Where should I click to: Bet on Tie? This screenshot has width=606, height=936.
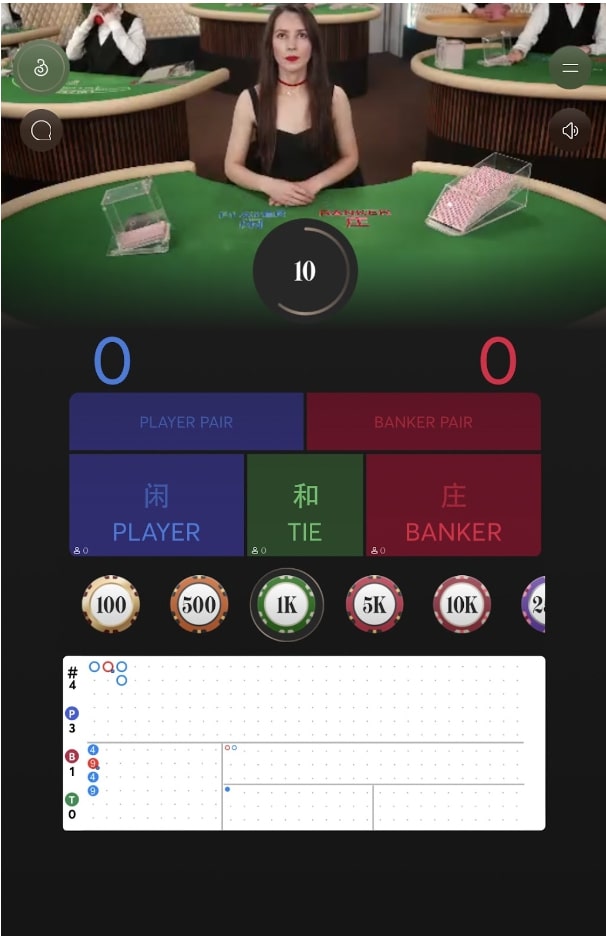click(x=305, y=505)
